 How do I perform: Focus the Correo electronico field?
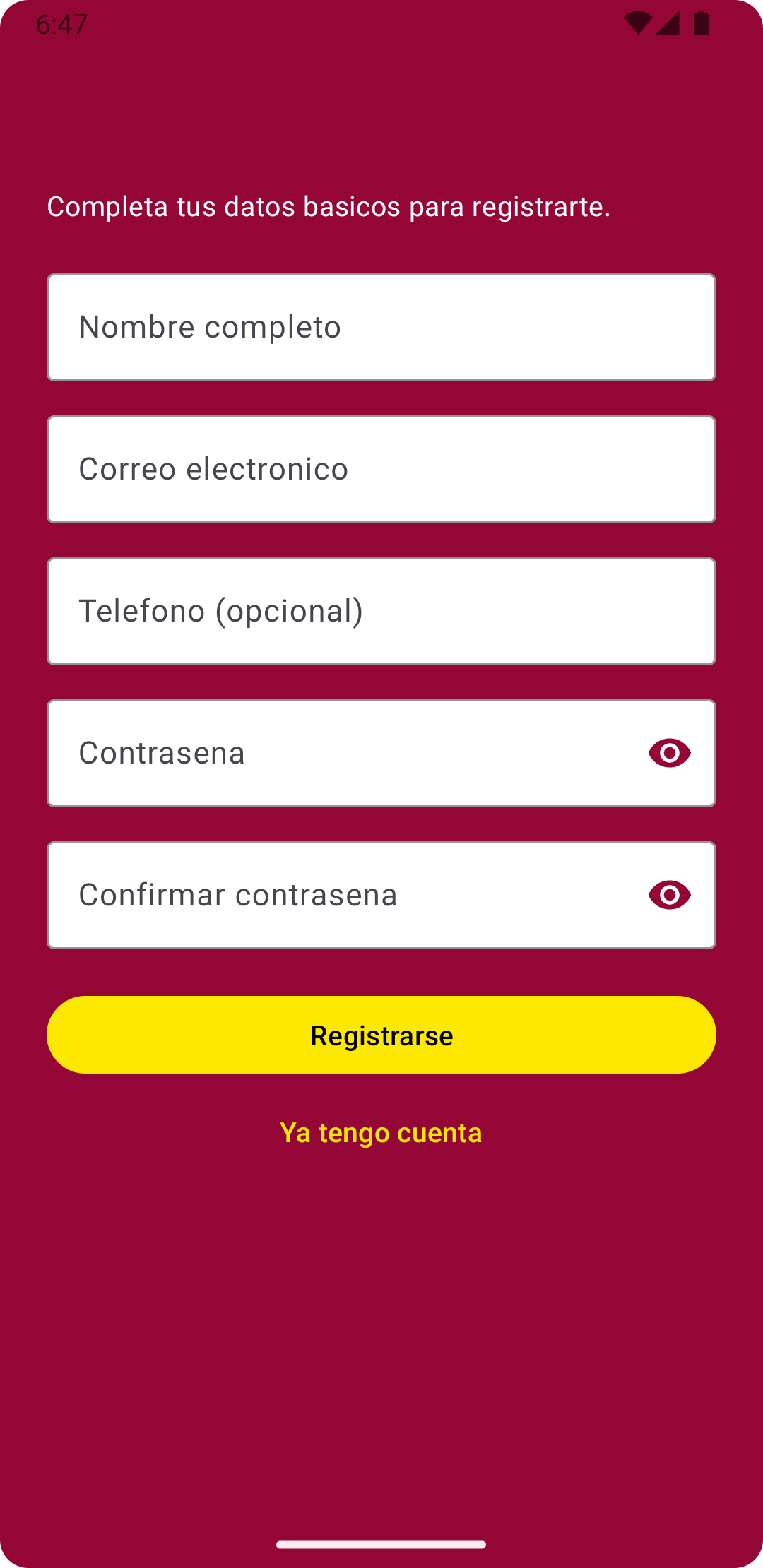[x=381, y=469]
